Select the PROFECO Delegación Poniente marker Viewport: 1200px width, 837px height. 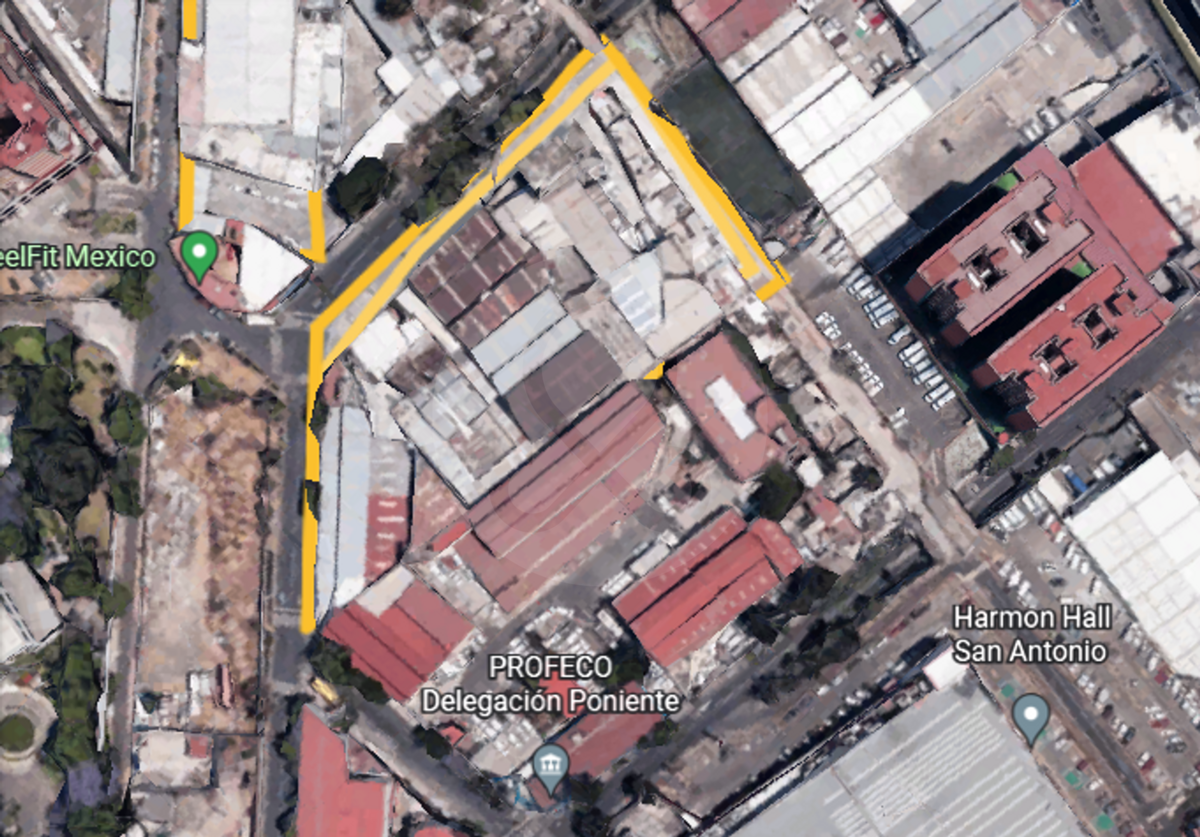point(550,764)
